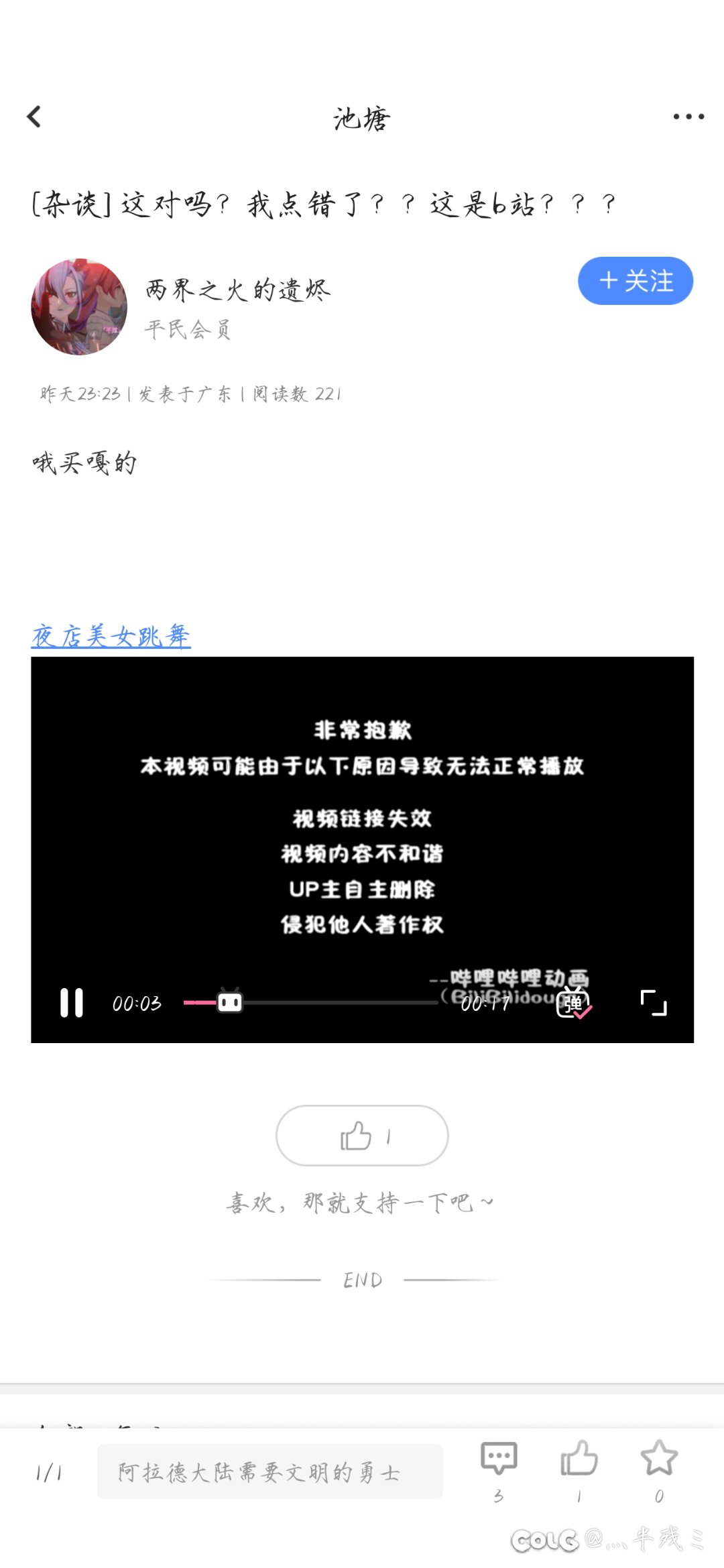Open the 1/1 page indicator
The image size is (724, 1568).
[49, 1473]
